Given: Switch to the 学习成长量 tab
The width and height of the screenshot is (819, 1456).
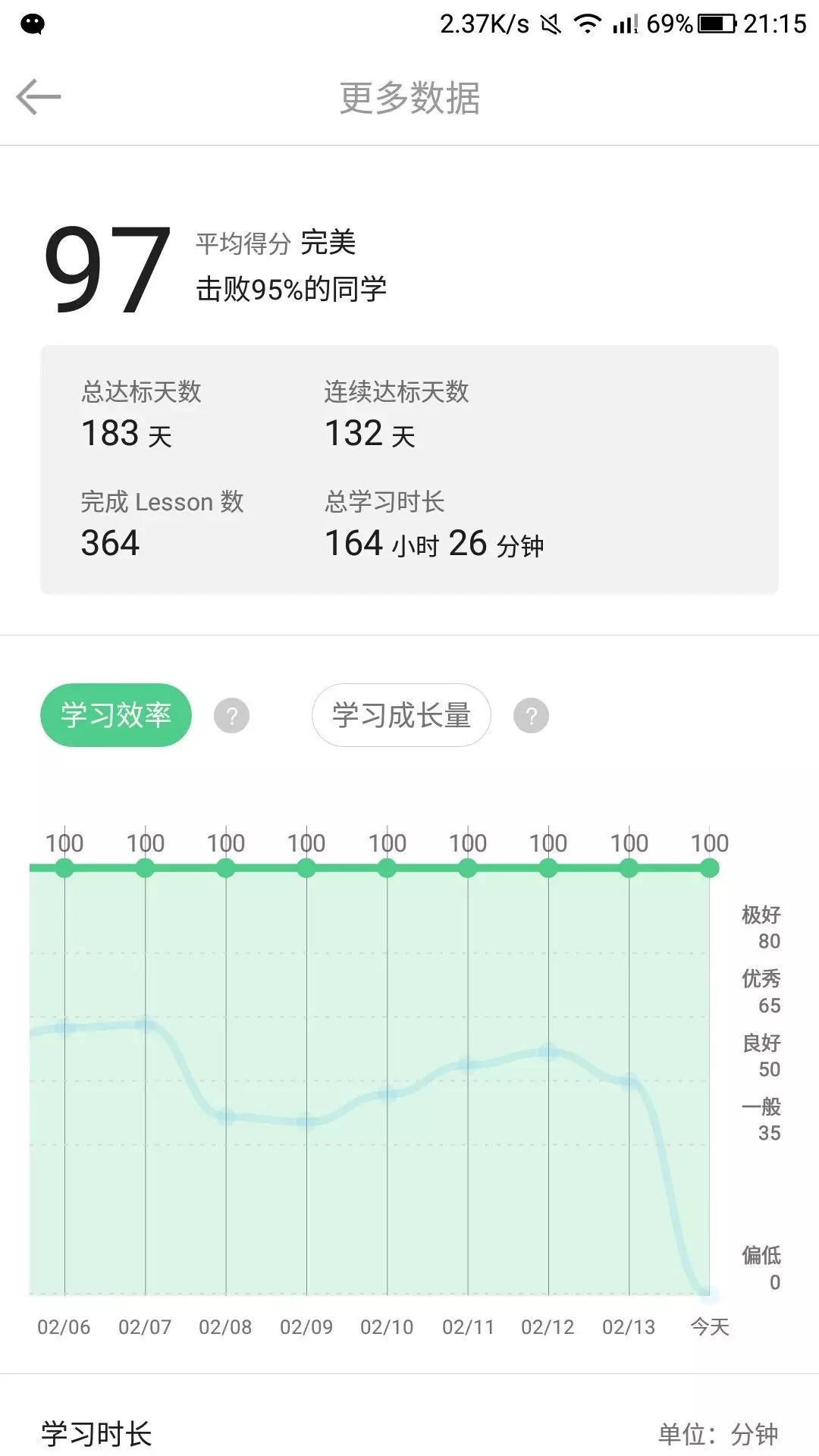Looking at the screenshot, I should coord(401,715).
